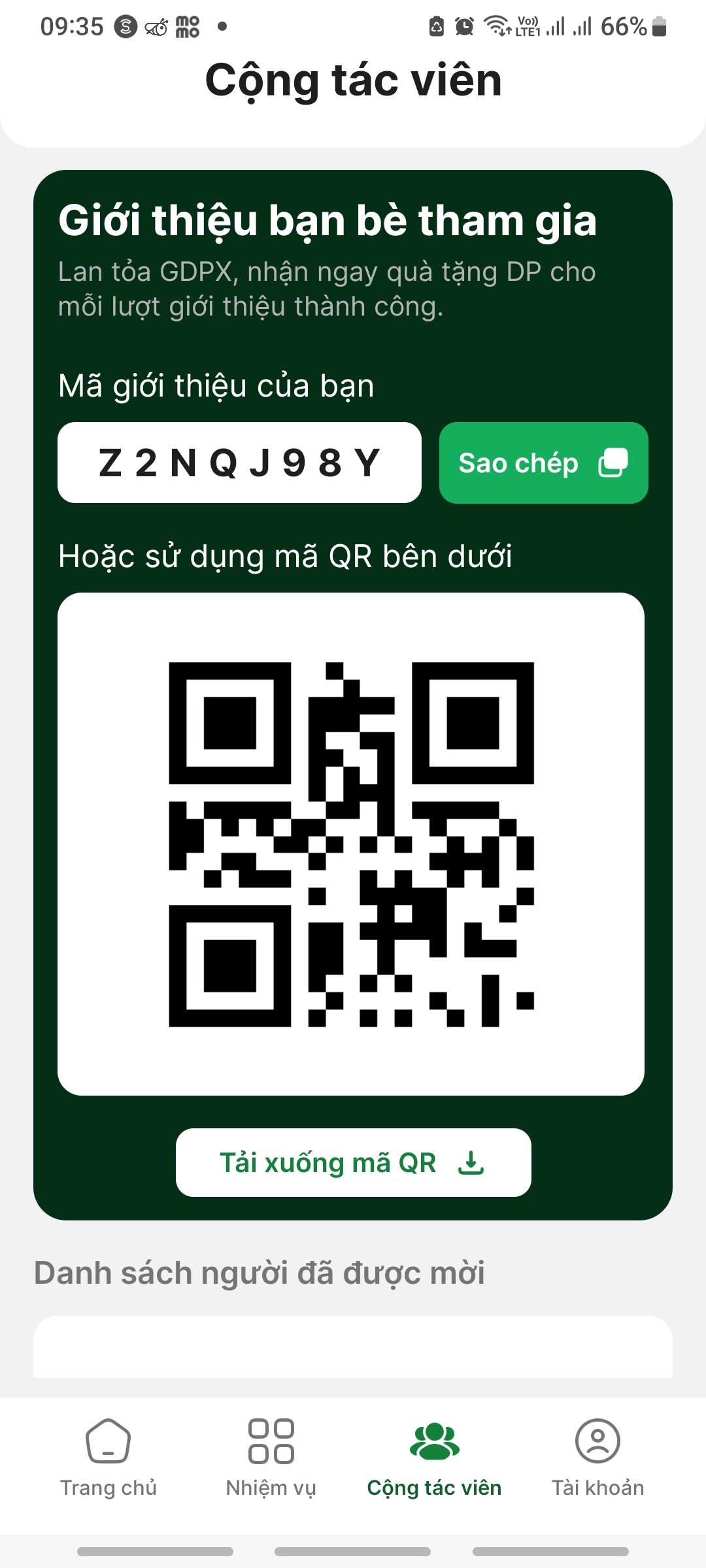Copy the referral code with Sao chép
Viewport: 706px width, 1568px height.
543,463
